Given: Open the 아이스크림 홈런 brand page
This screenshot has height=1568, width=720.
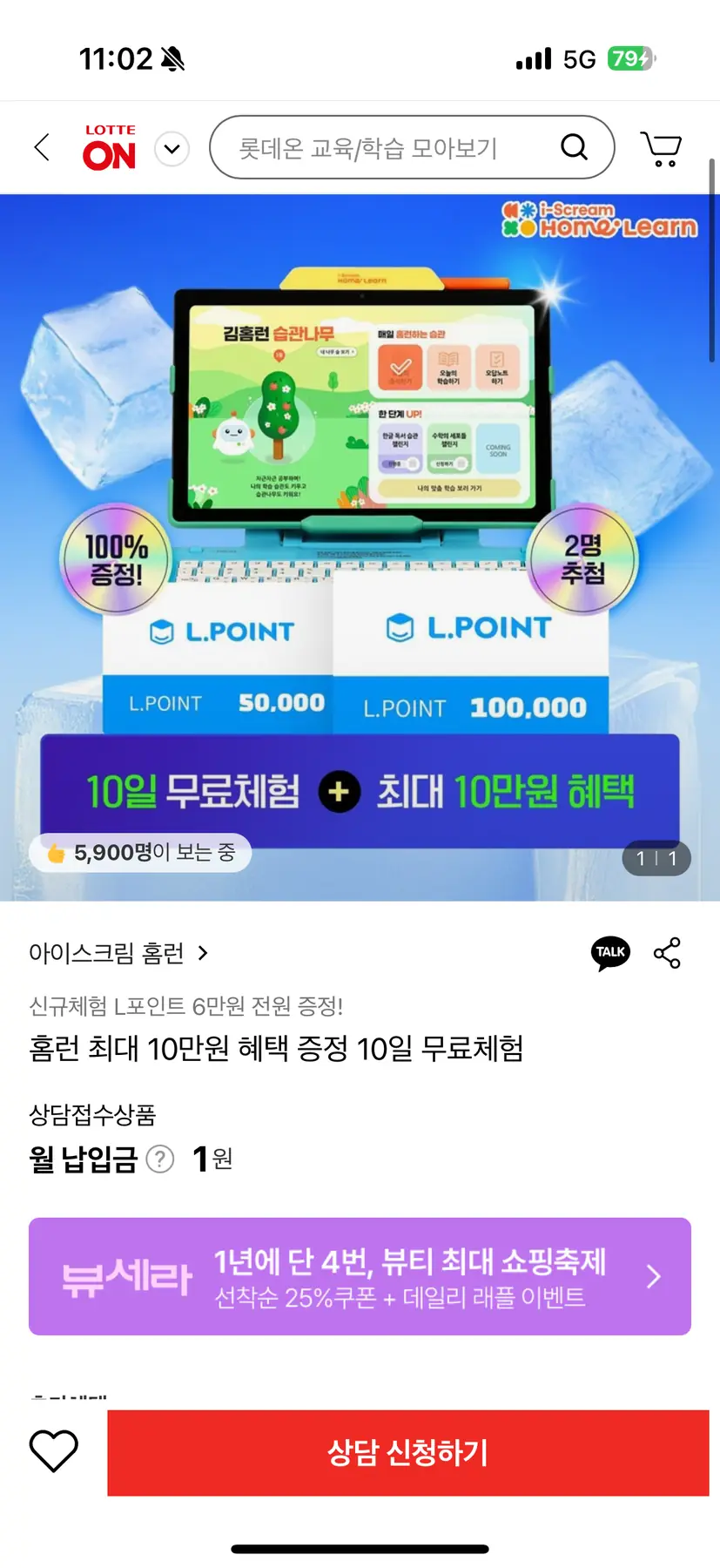Looking at the screenshot, I should [x=118, y=953].
